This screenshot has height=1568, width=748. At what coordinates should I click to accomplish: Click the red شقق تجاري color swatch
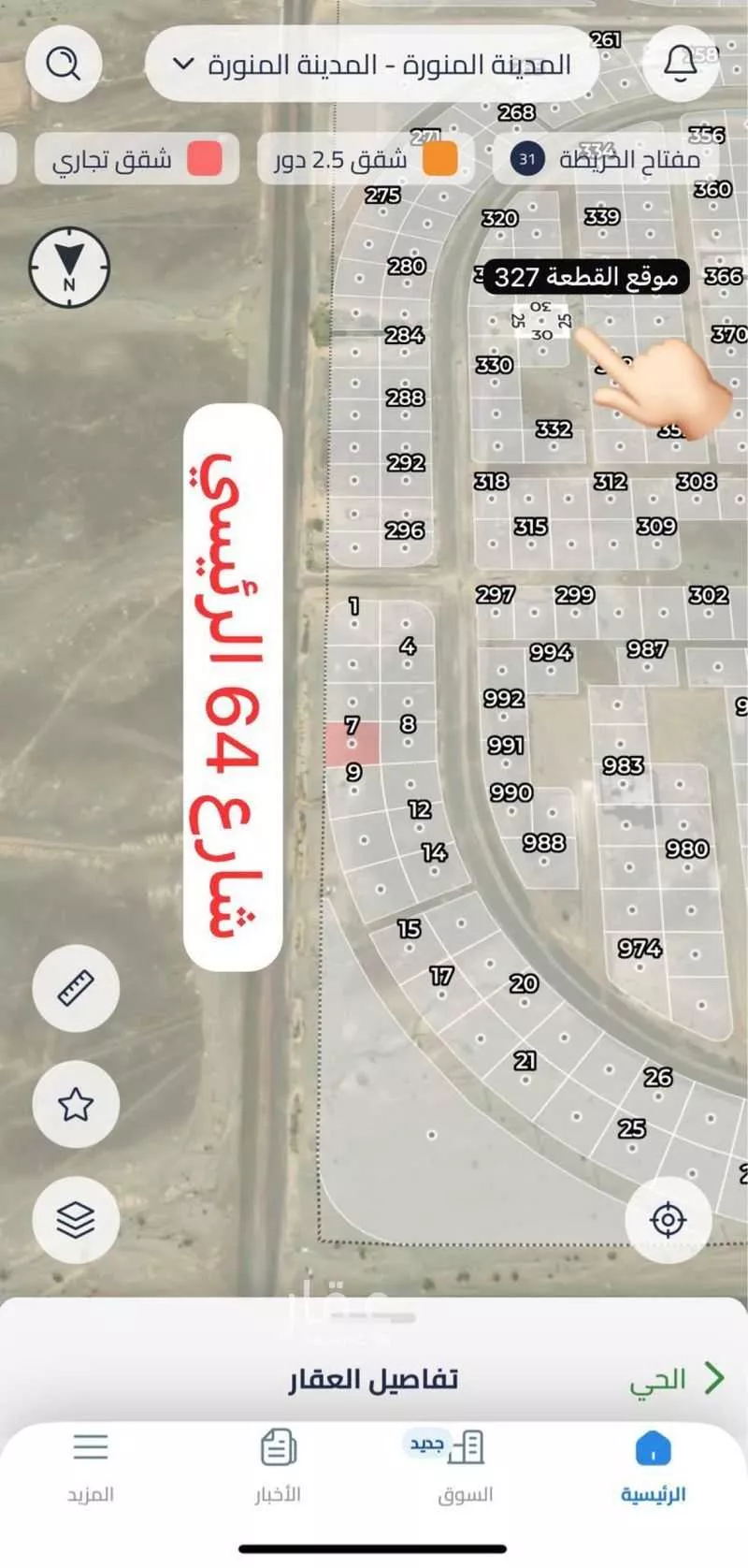pyautogui.click(x=206, y=159)
